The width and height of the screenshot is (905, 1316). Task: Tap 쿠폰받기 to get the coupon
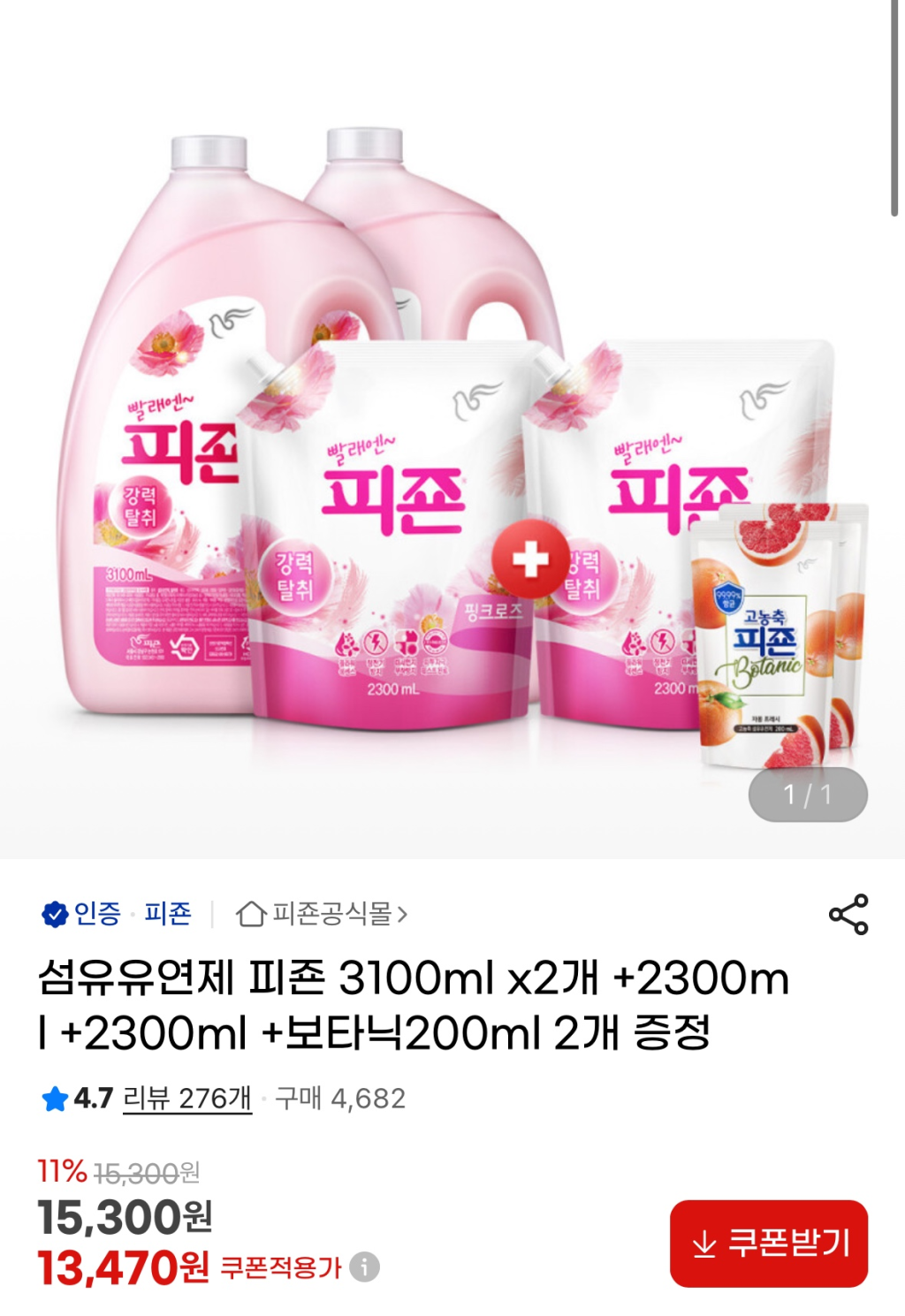tap(768, 1244)
